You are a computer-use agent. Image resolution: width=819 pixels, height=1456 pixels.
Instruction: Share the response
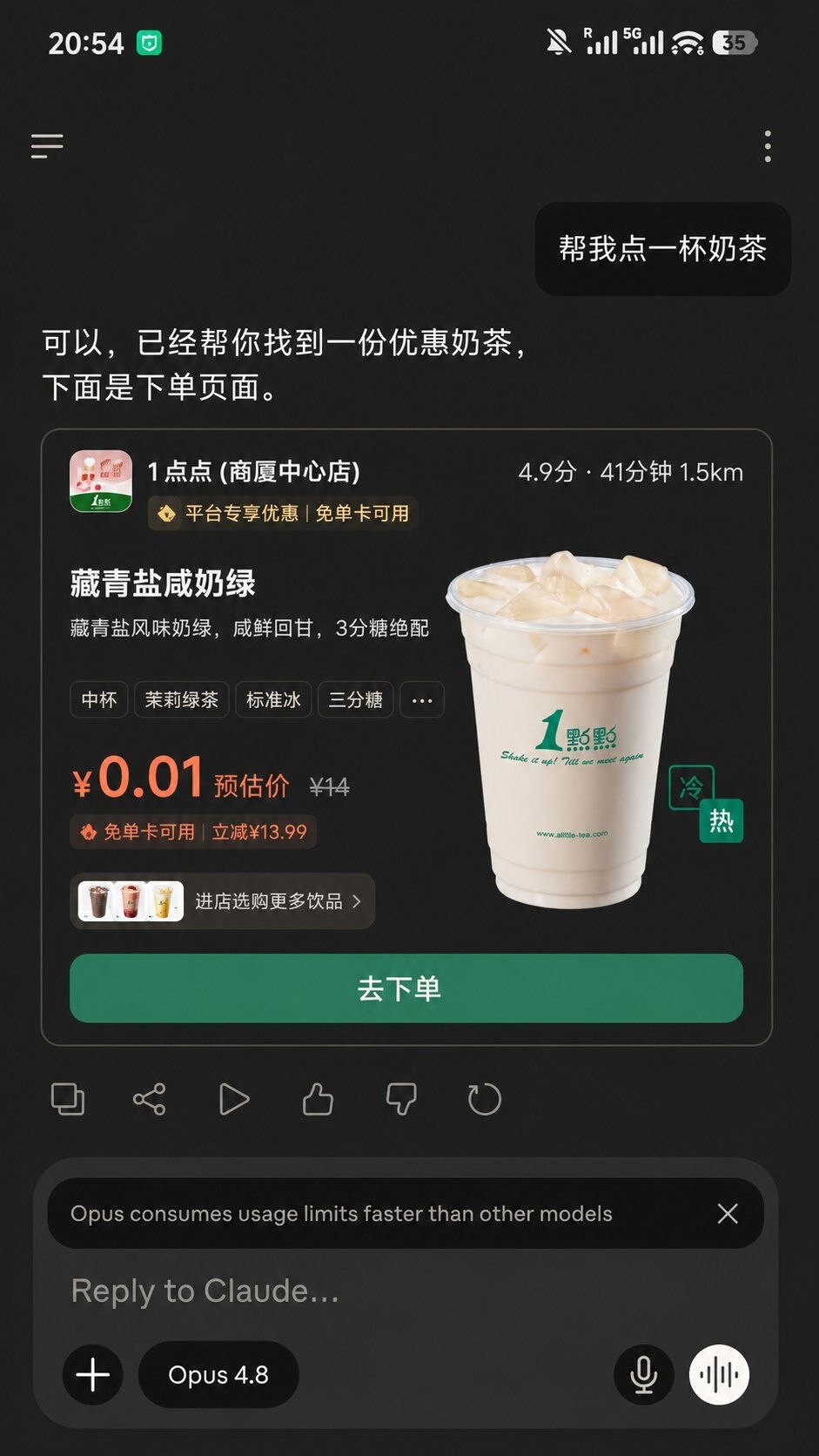coord(150,1099)
